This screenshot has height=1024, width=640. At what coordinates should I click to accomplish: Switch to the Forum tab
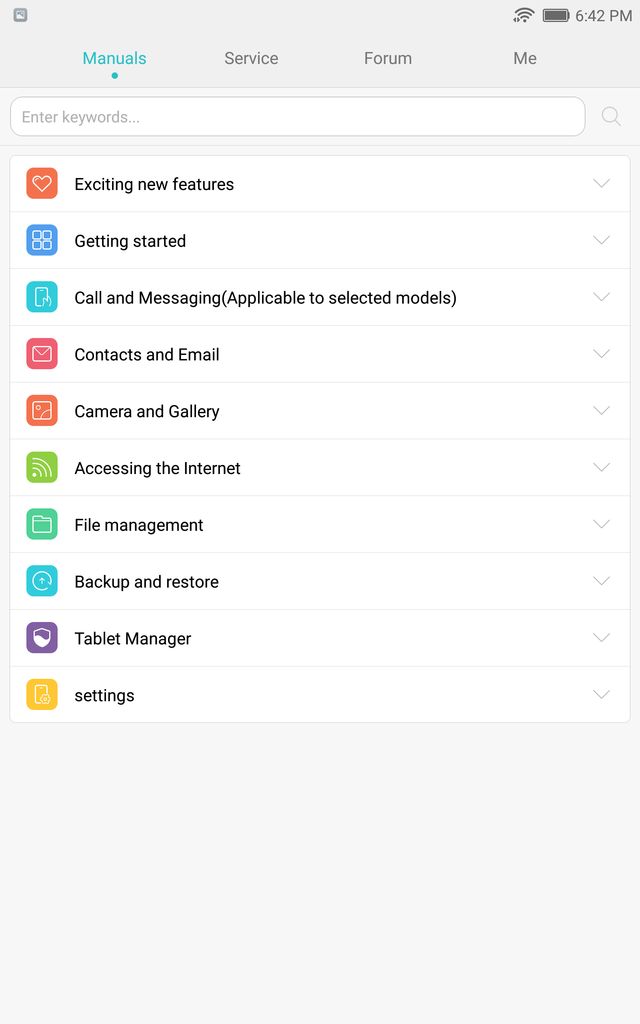[388, 58]
